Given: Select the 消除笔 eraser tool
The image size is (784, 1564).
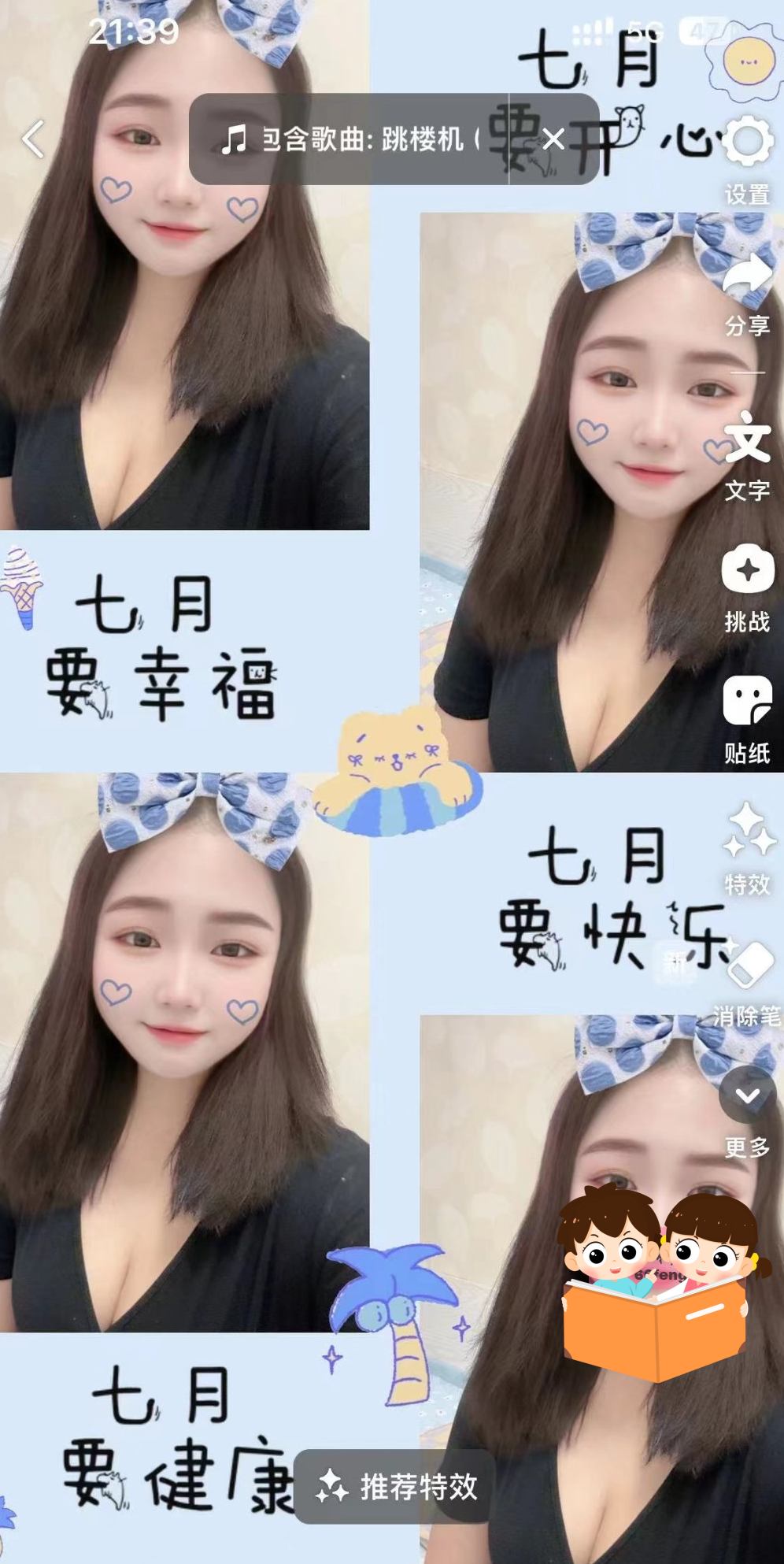Looking at the screenshot, I should [747, 980].
